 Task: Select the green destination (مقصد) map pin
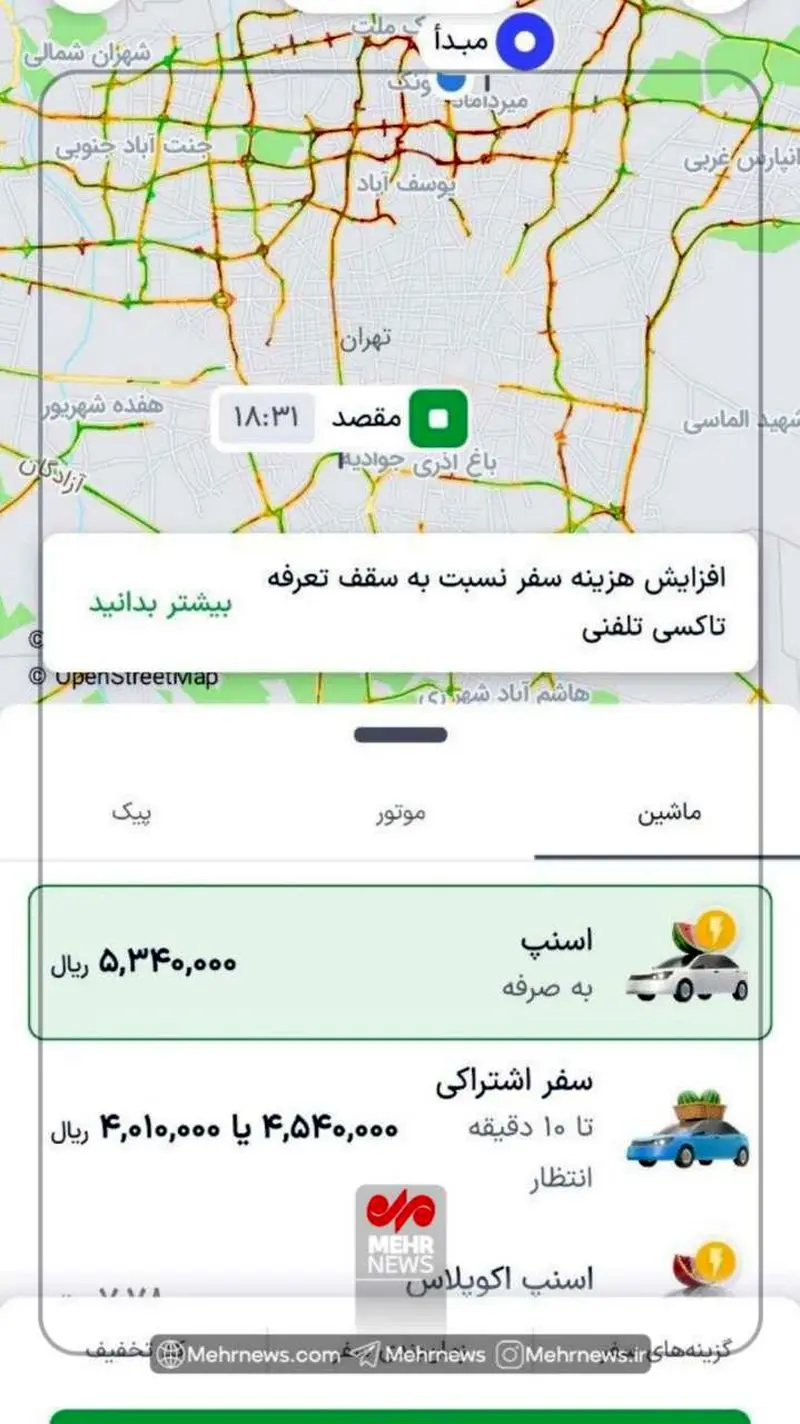tap(437, 418)
